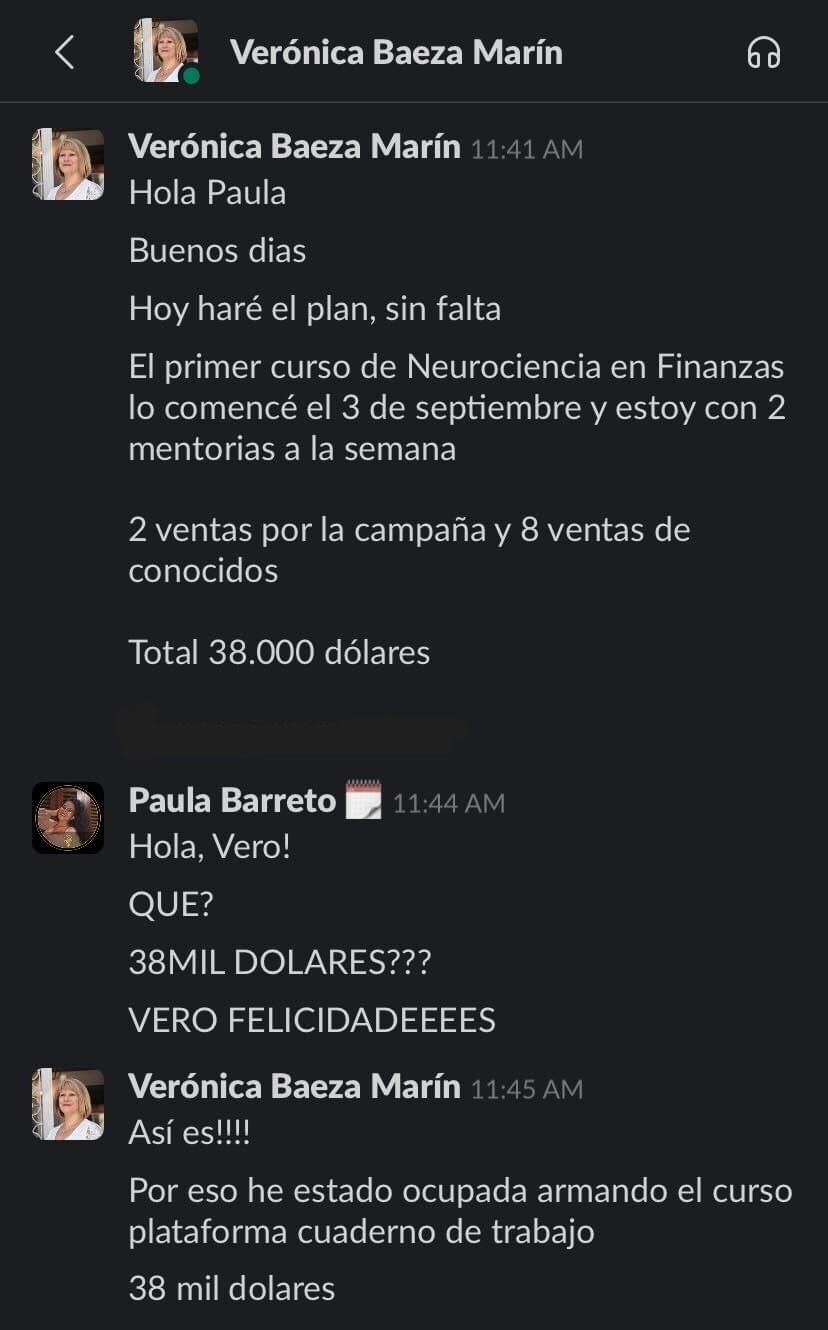The height and width of the screenshot is (1330, 828).
Task: Tap Verónica's avatar on the 11:41 AM message
Action: point(68,165)
